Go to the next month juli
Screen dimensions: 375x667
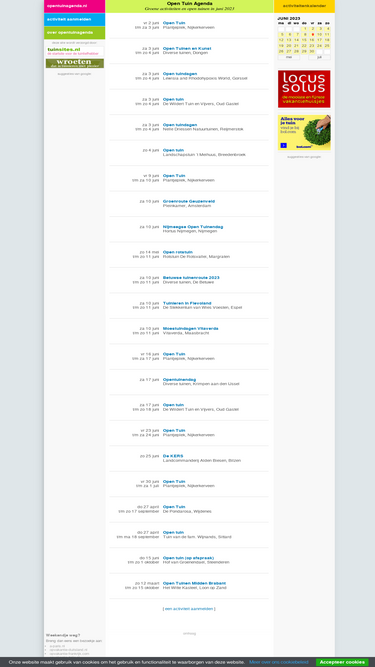(x=319, y=57)
